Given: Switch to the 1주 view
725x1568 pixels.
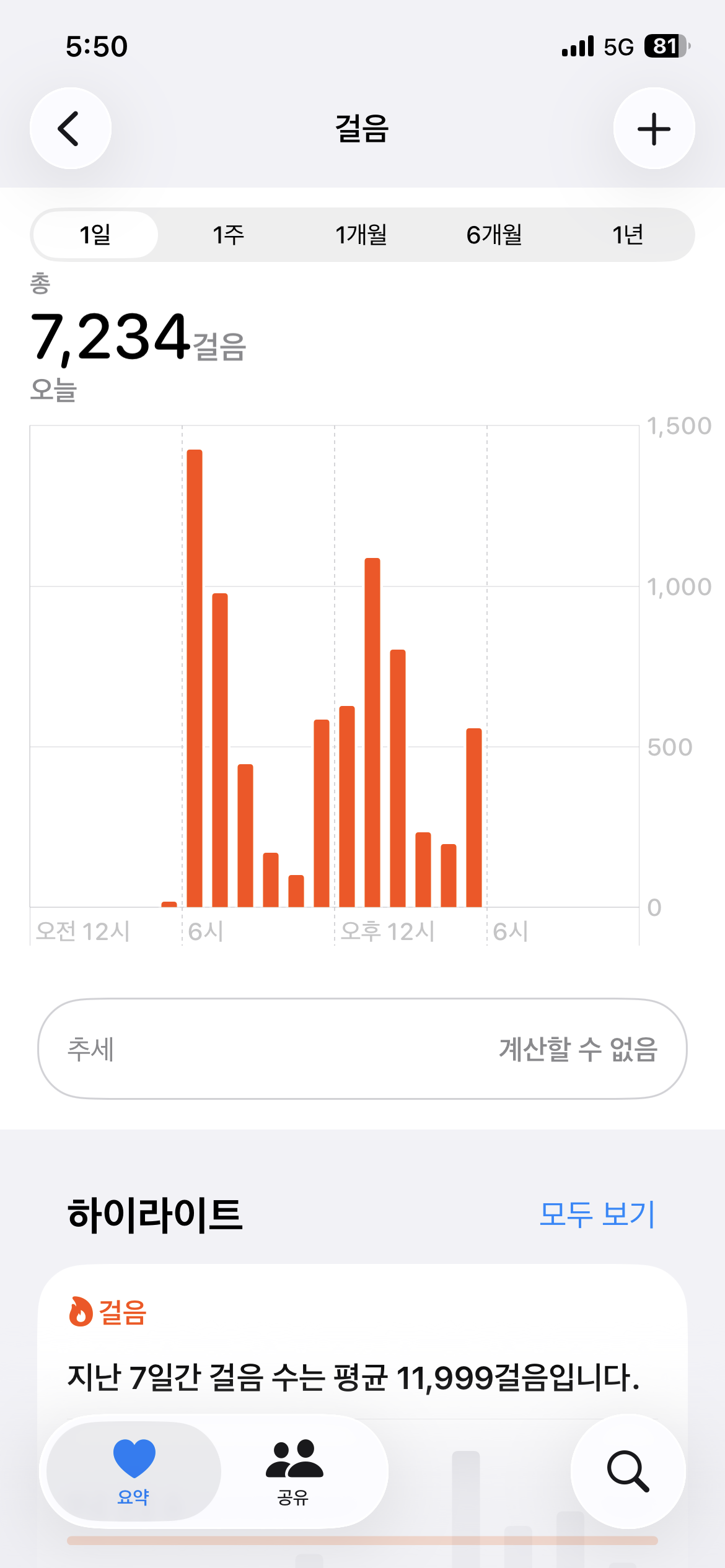Looking at the screenshot, I should 229,235.
